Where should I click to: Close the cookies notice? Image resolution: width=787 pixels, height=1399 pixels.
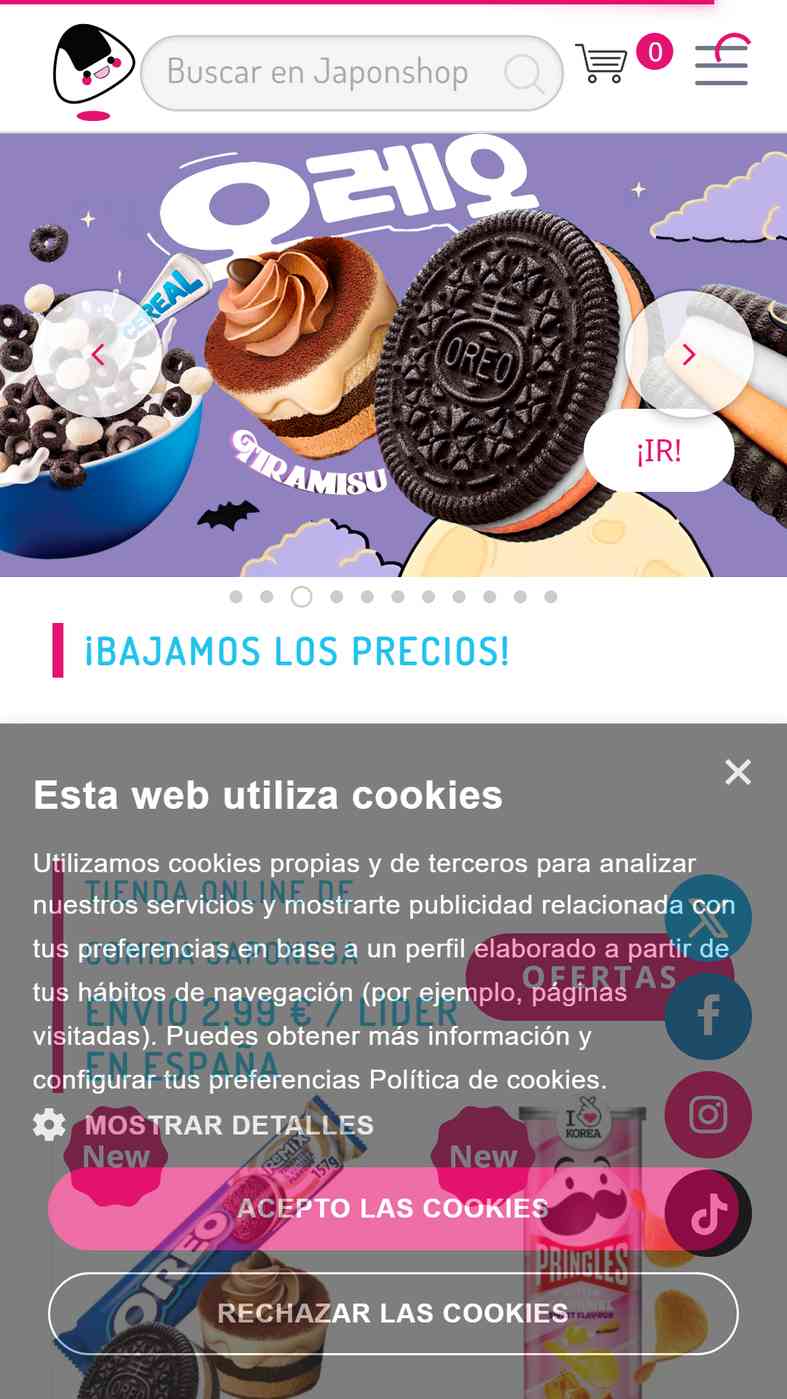738,772
